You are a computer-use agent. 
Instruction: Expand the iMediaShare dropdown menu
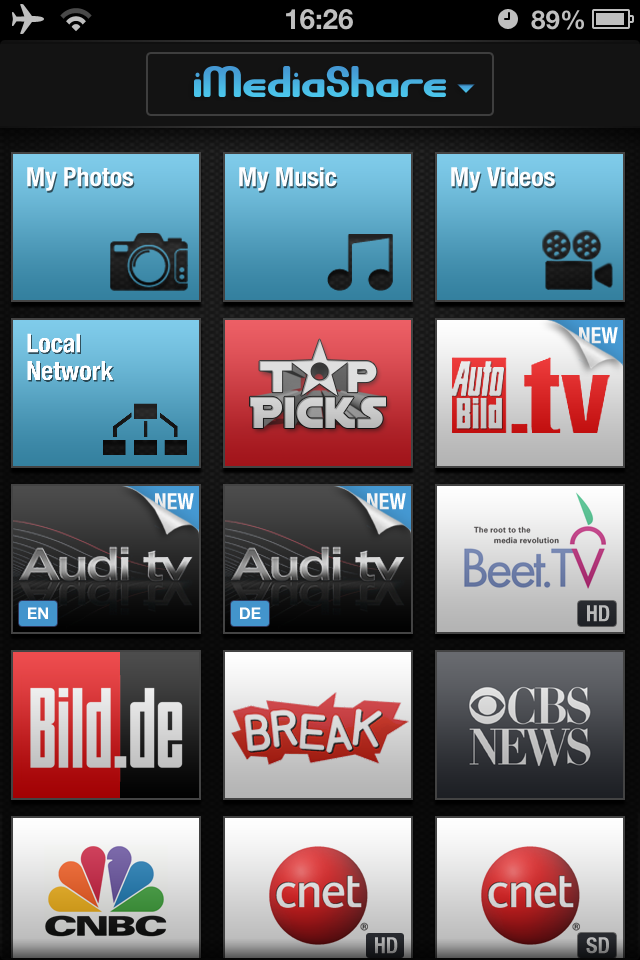point(320,85)
